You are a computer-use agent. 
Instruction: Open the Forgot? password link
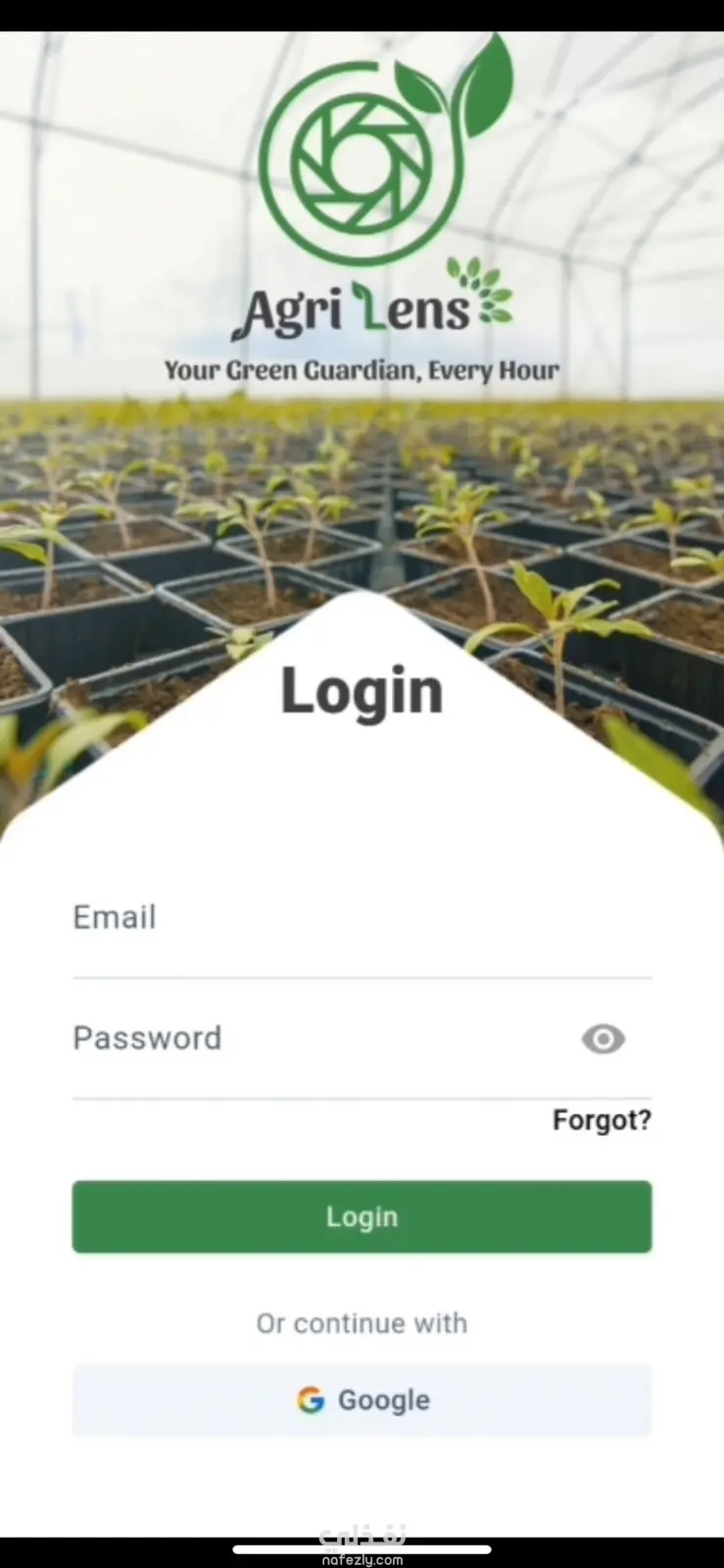click(601, 1120)
